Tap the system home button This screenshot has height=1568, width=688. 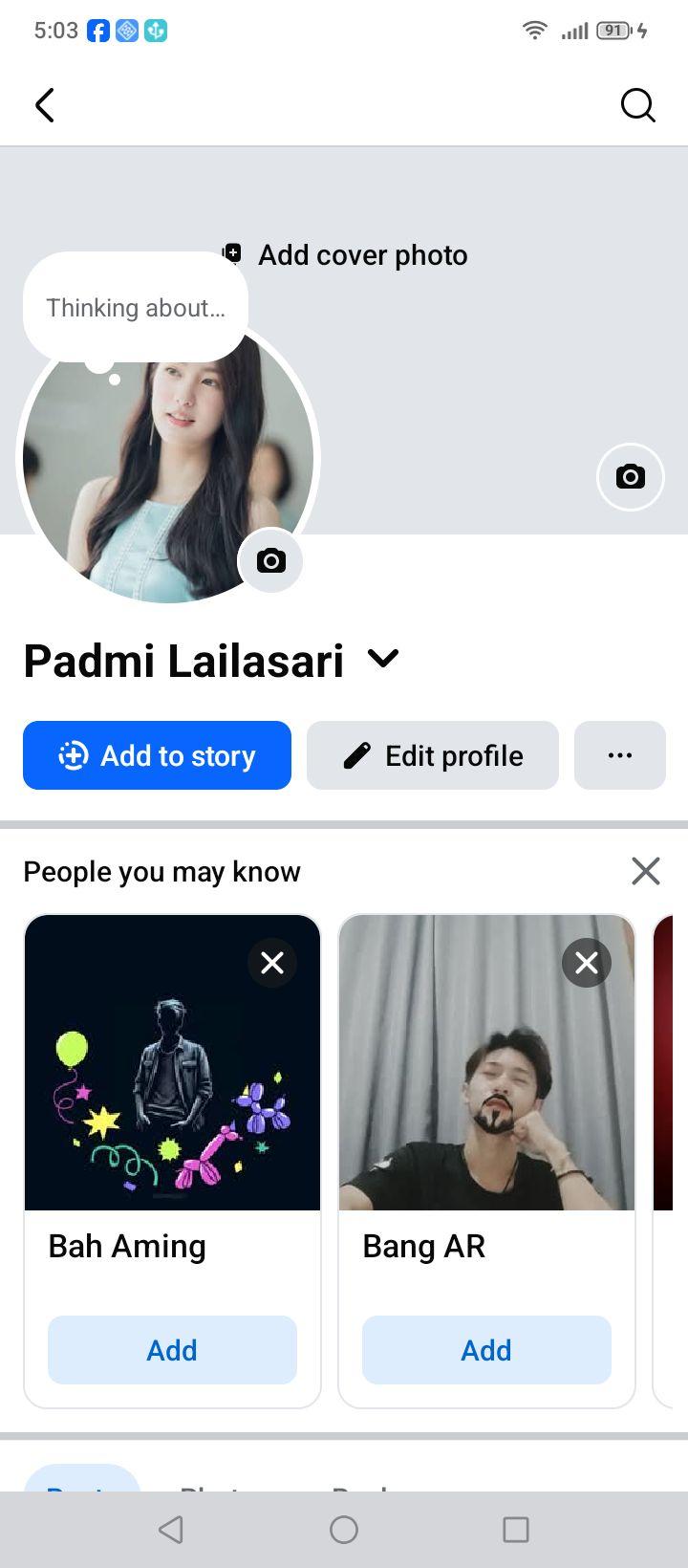344,1530
